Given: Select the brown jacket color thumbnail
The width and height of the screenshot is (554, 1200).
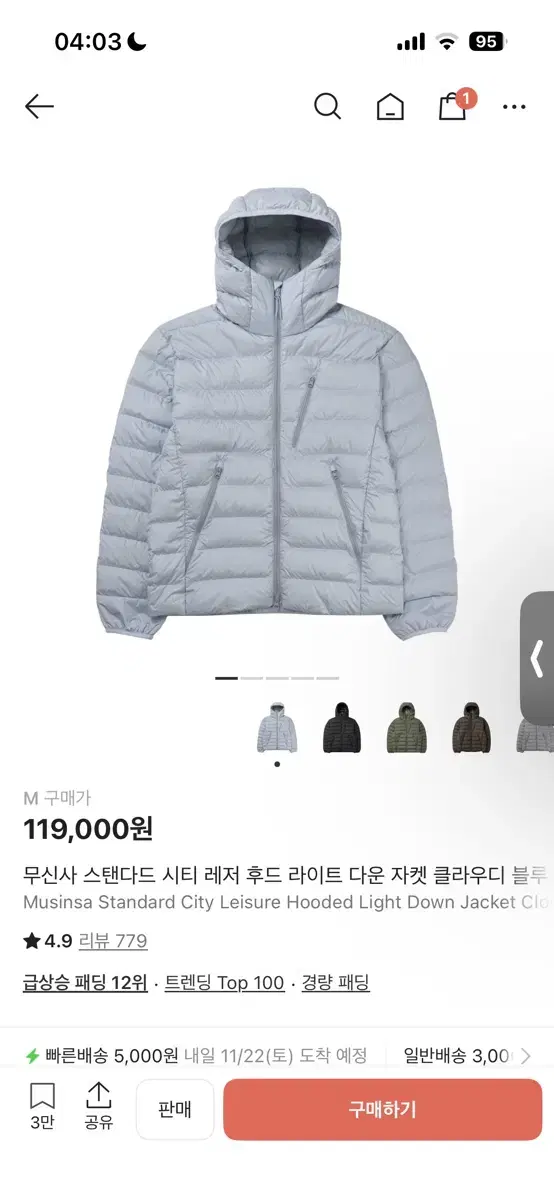Looking at the screenshot, I should pyautogui.click(x=471, y=727).
